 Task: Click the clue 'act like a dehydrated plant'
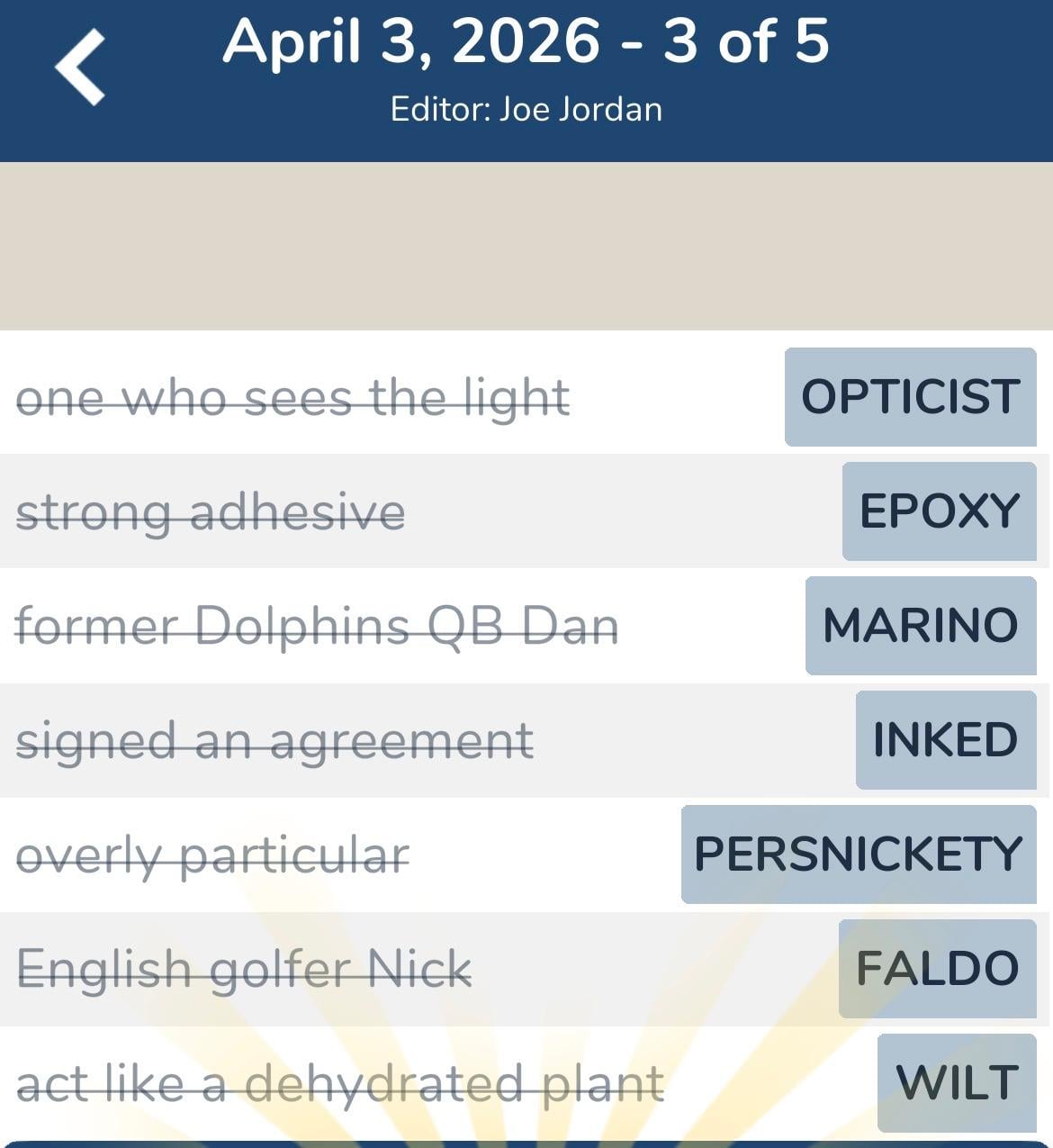coord(341,1081)
